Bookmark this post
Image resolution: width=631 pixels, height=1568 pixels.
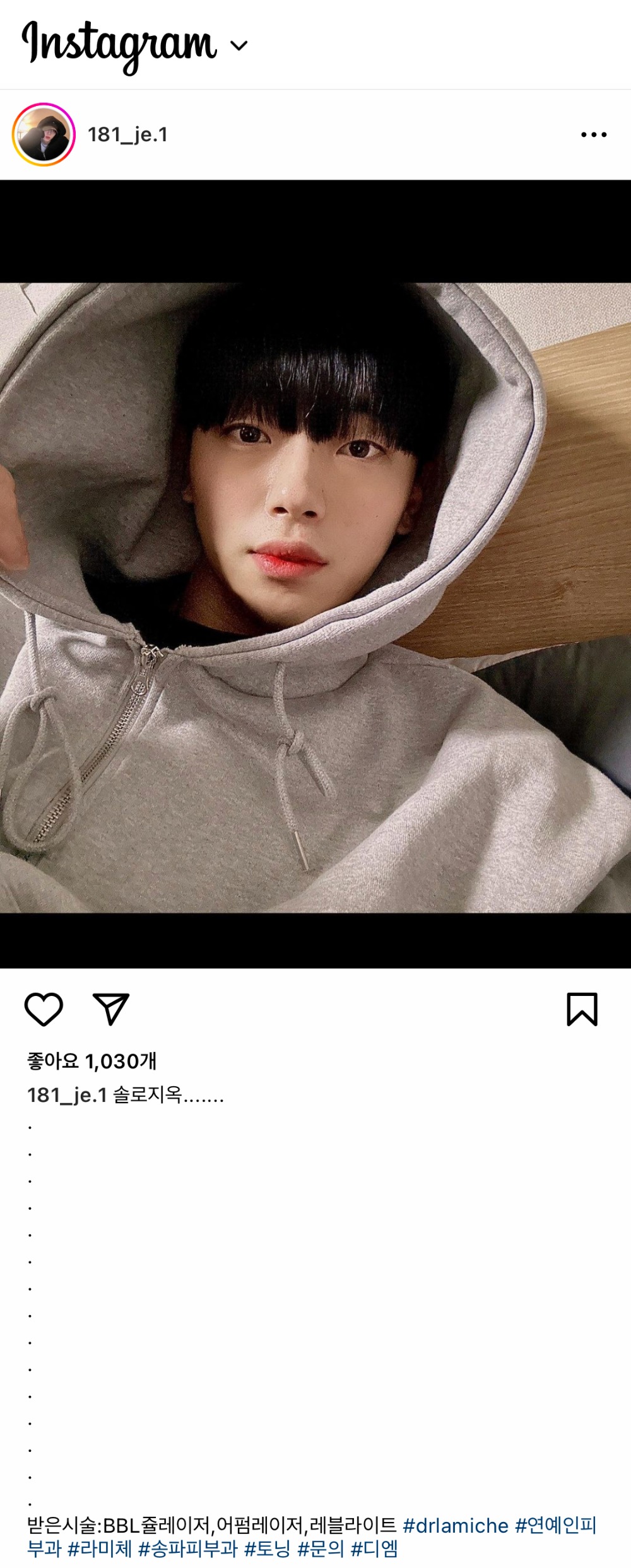click(x=582, y=1009)
